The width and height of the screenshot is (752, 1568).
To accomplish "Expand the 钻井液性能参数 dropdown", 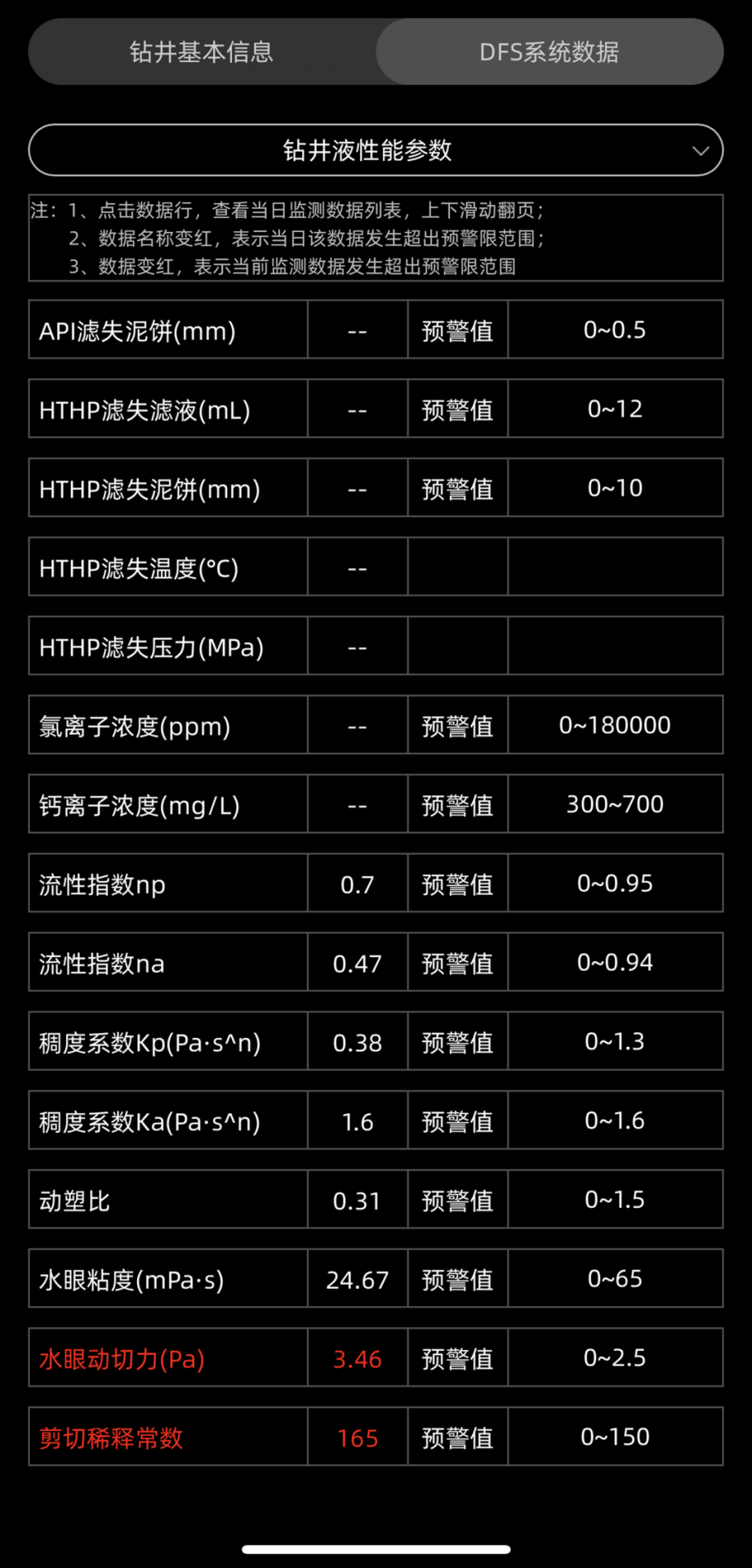I will [x=376, y=150].
